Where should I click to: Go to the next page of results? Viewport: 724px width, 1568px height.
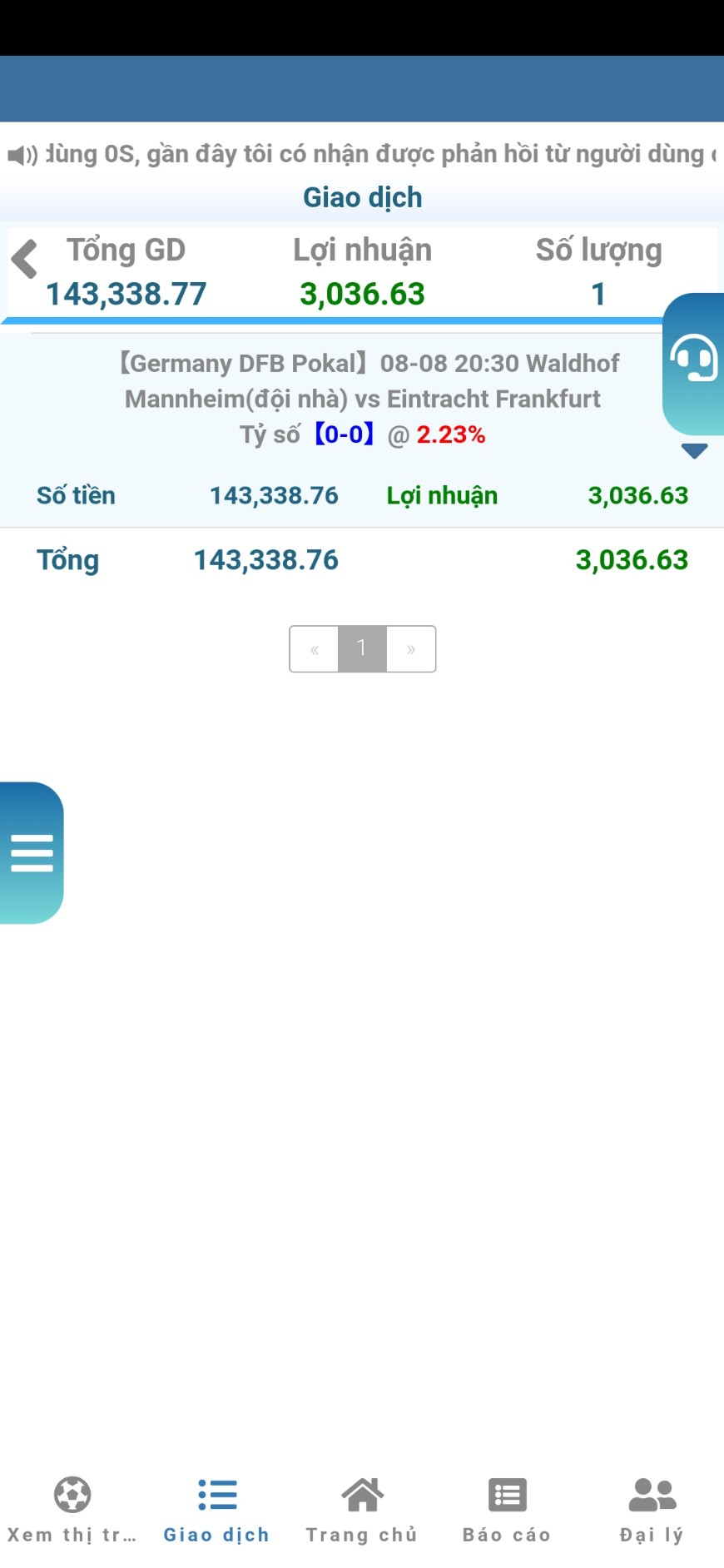click(x=411, y=649)
